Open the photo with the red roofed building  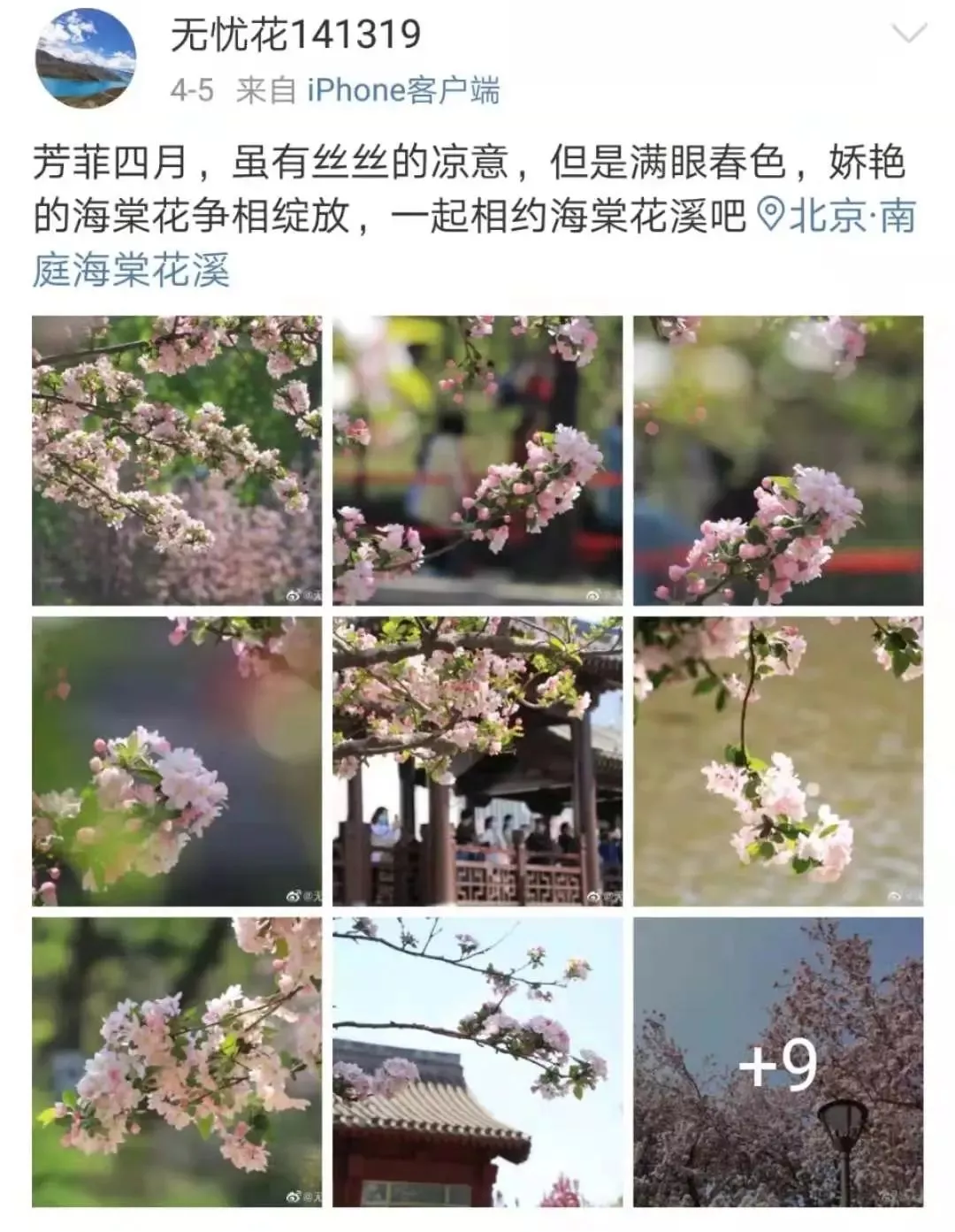pos(477,1061)
